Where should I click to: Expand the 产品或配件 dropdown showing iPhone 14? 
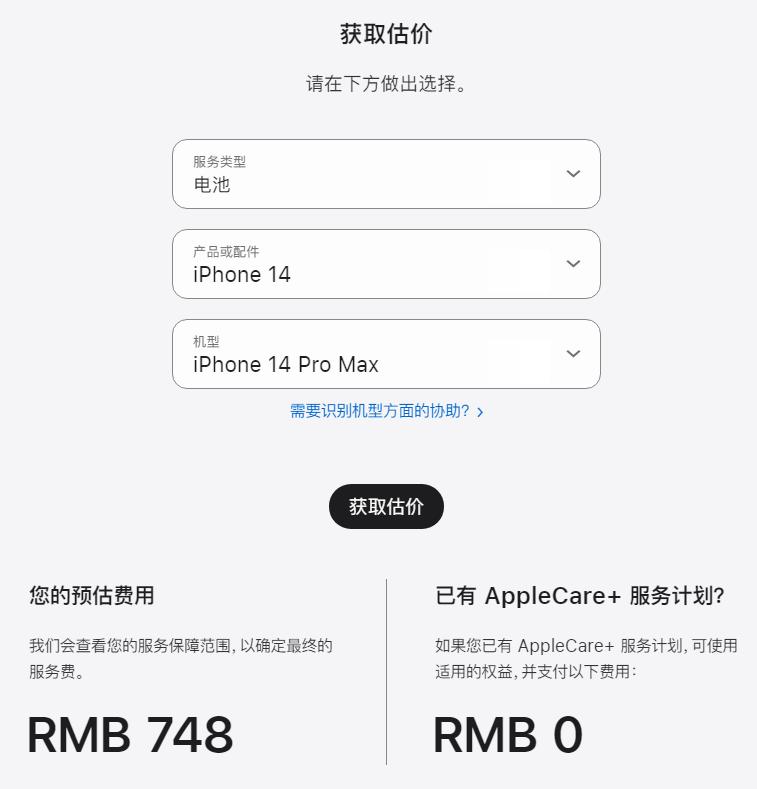(386, 264)
